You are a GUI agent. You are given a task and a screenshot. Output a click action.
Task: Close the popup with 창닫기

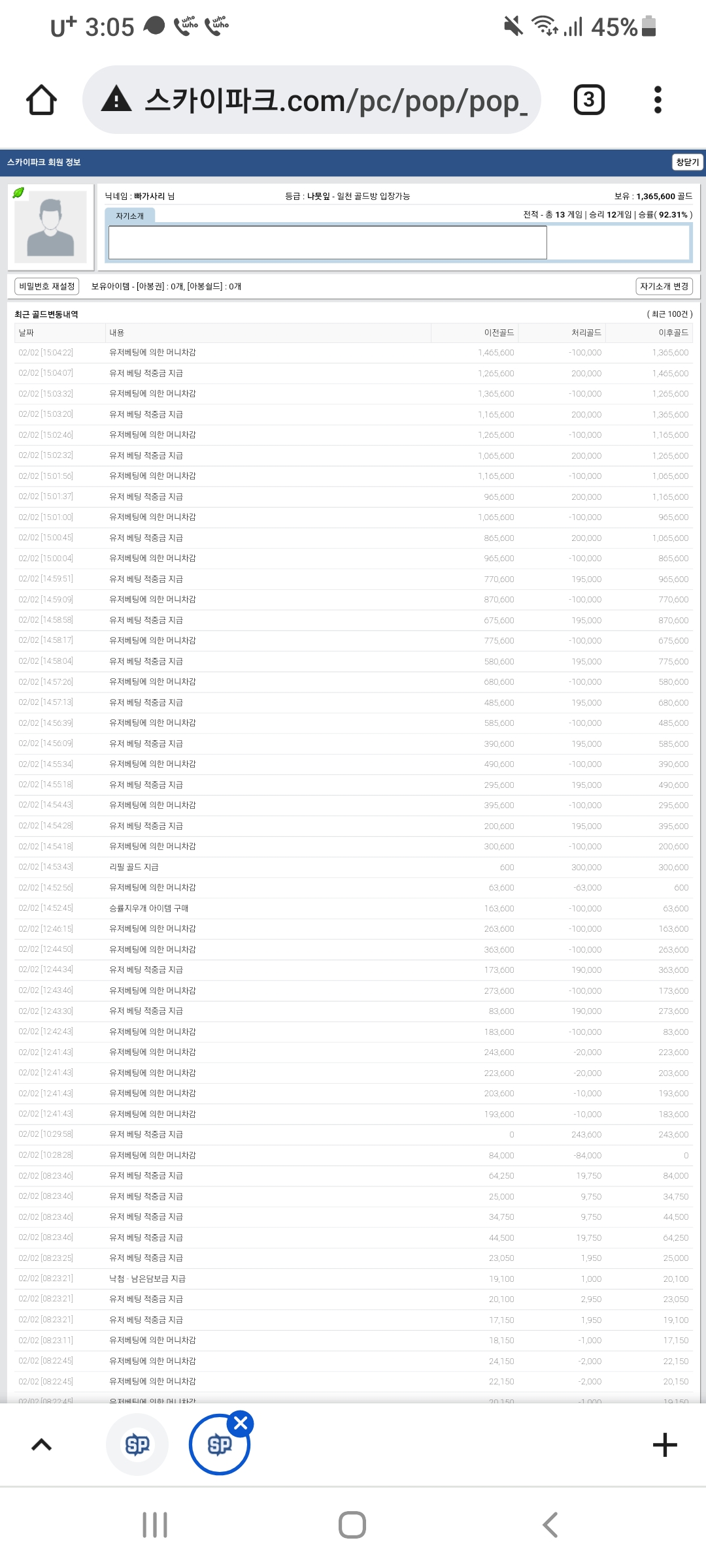point(687,162)
